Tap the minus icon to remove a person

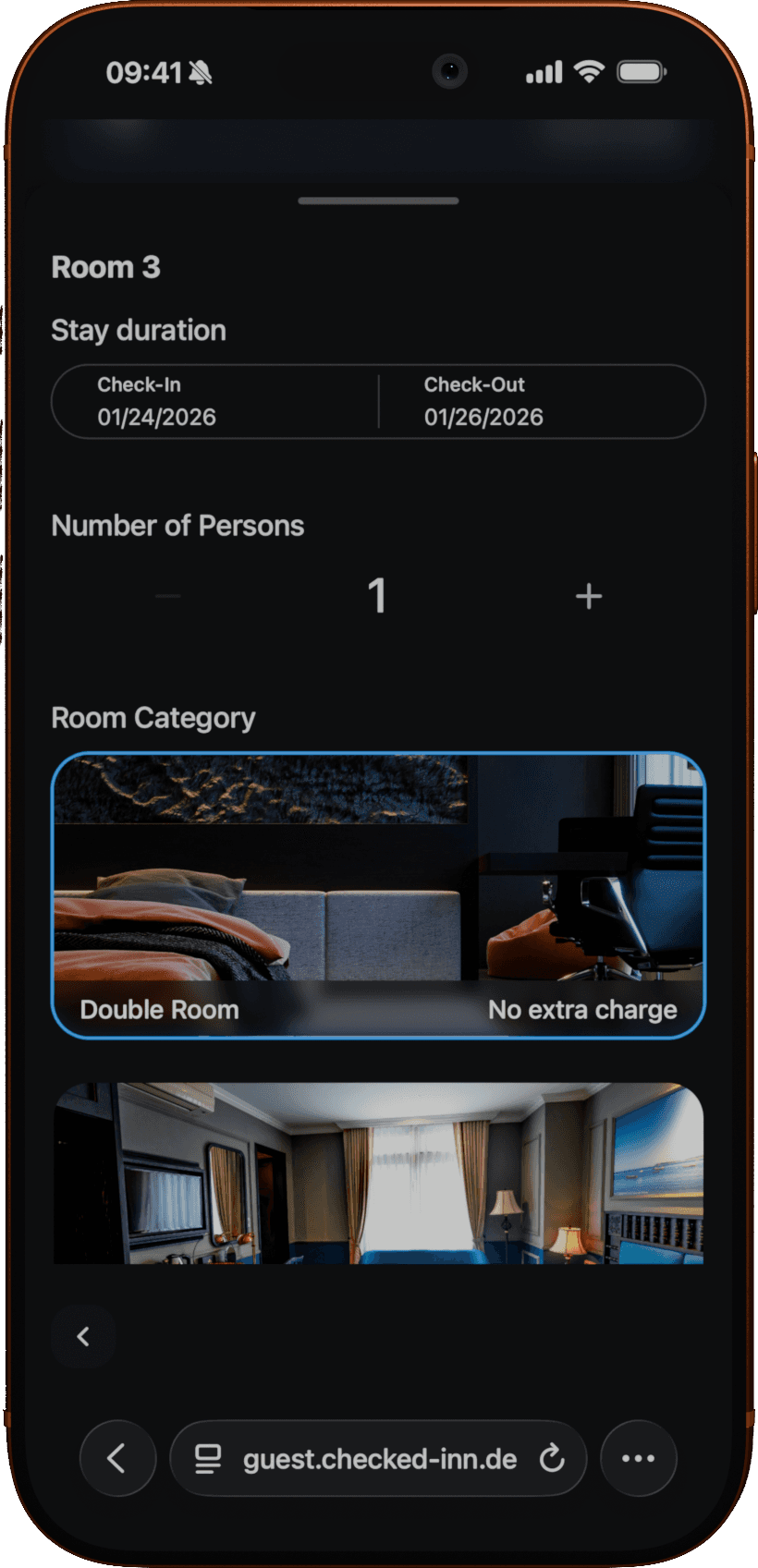coord(167,596)
